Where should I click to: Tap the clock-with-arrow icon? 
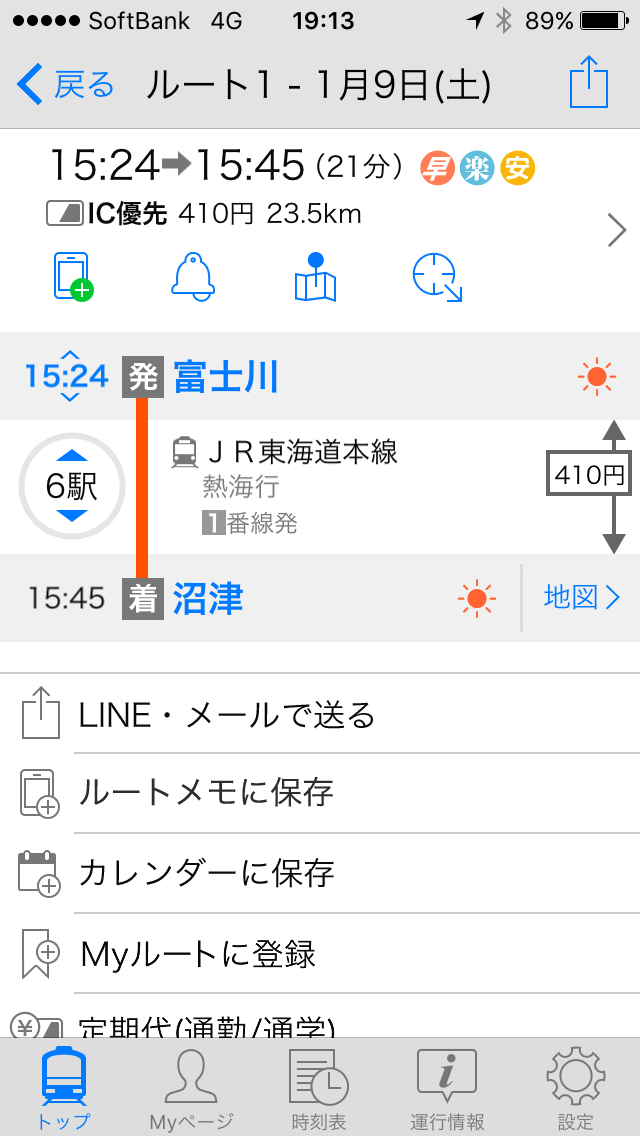(x=439, y=277)
